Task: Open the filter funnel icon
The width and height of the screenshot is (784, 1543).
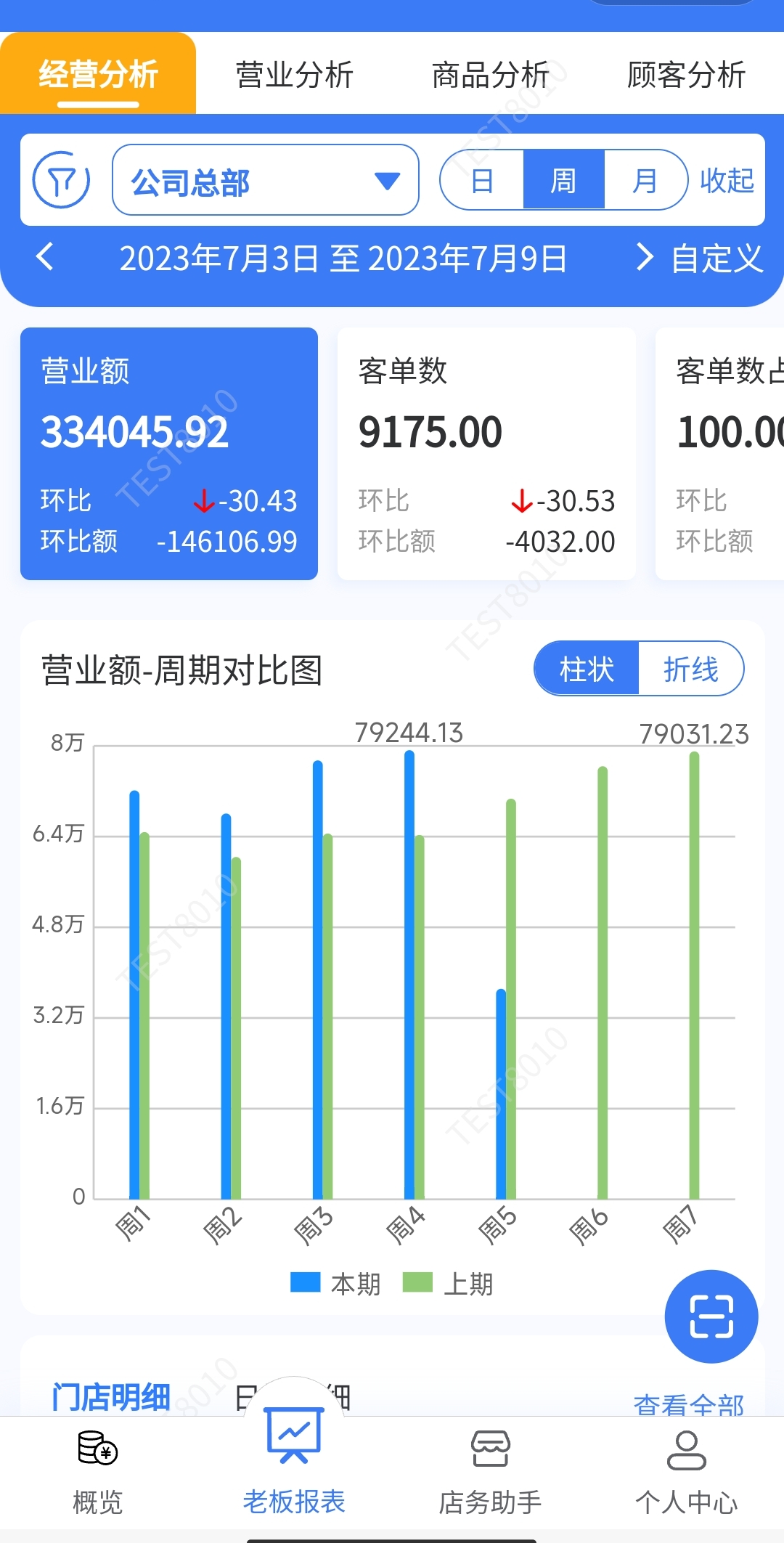Action: click(x=62, y=179)
